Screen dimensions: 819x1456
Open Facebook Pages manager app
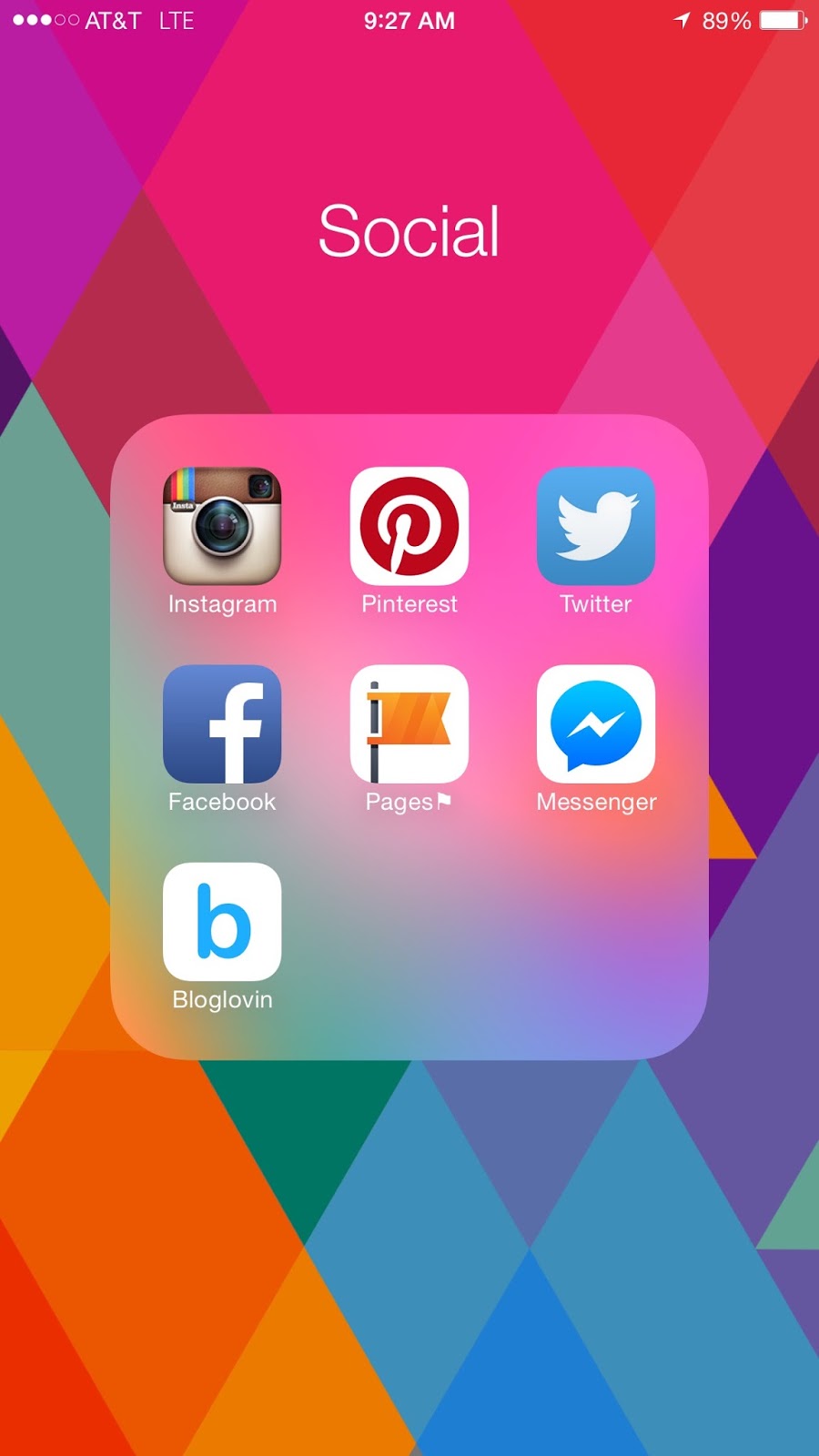(x=409, y=724)
